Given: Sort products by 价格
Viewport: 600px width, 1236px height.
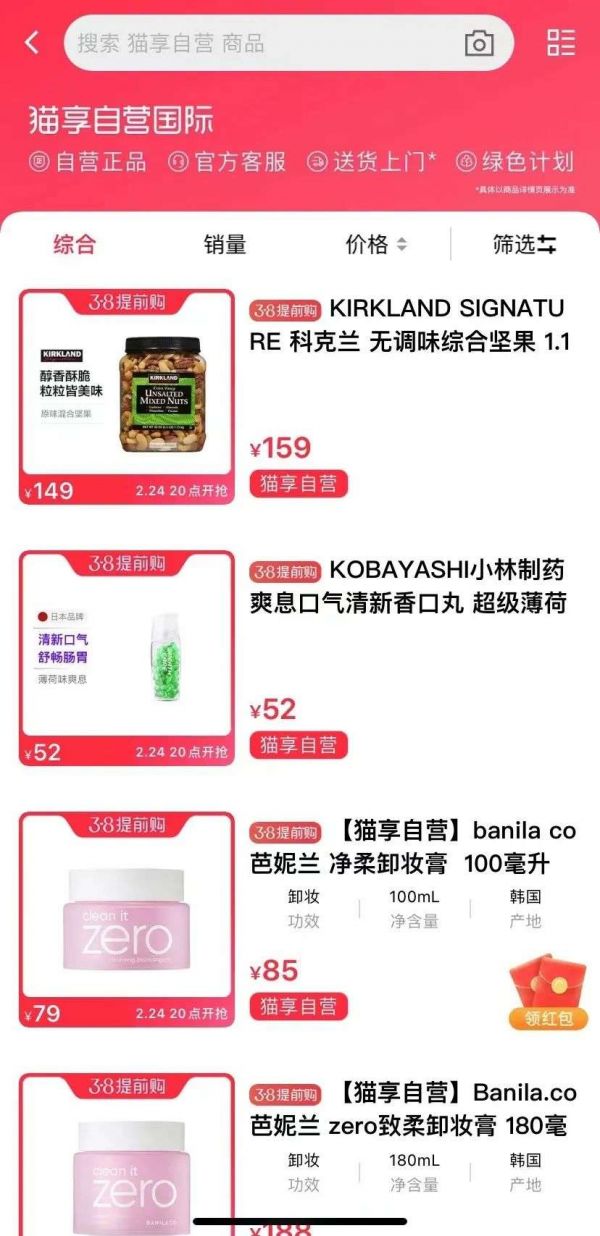Looking at the screenshot, I should [x=375, y=244].
